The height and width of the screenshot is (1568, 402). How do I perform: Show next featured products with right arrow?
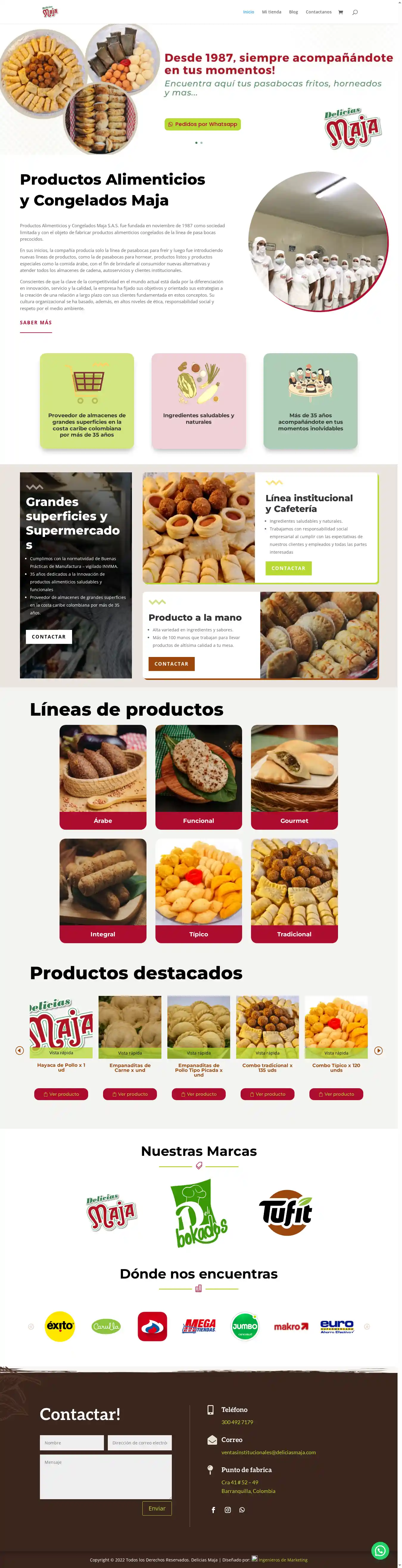[378, 1051]
